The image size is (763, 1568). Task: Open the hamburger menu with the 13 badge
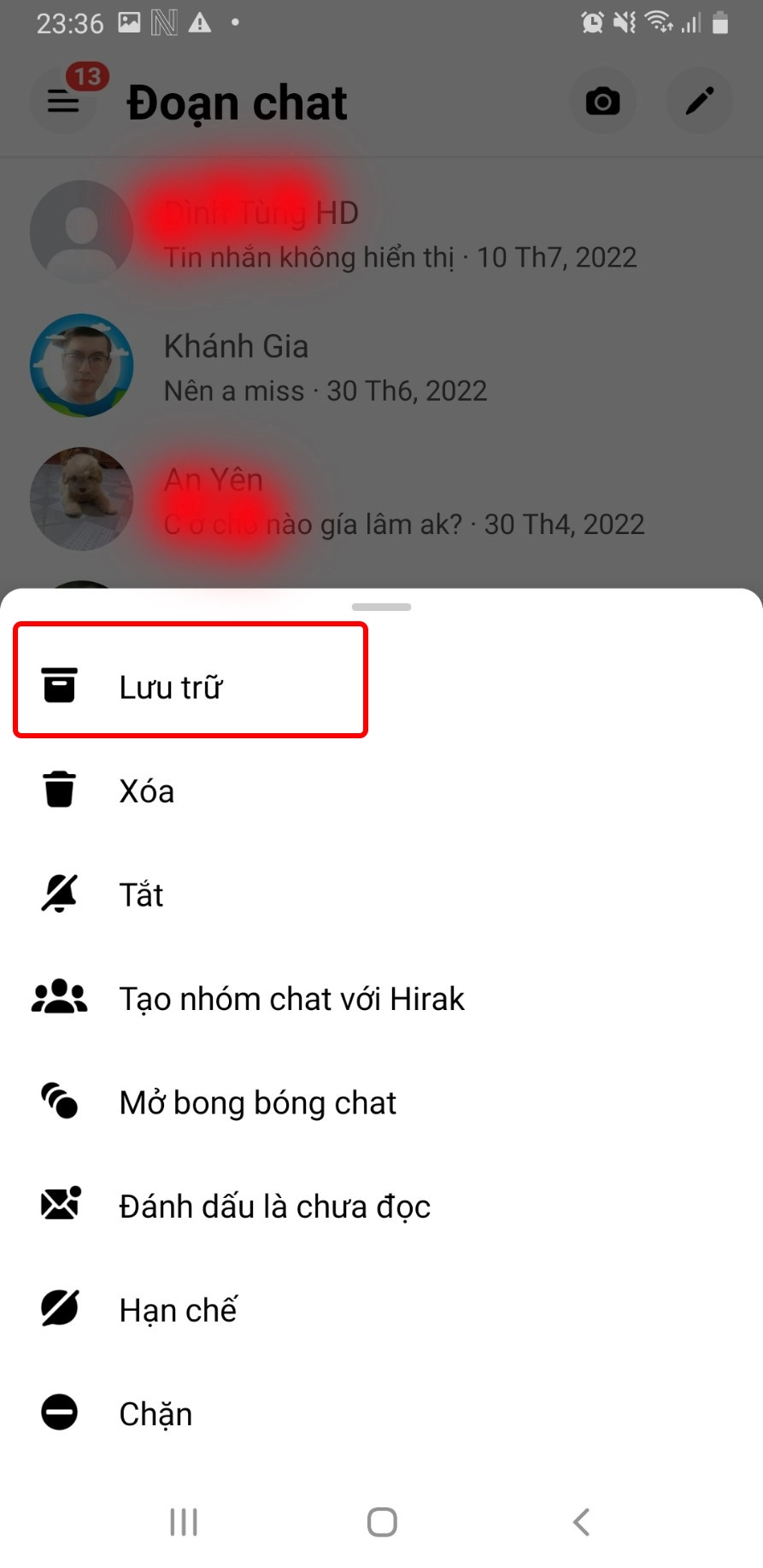[x=62, y=100]
